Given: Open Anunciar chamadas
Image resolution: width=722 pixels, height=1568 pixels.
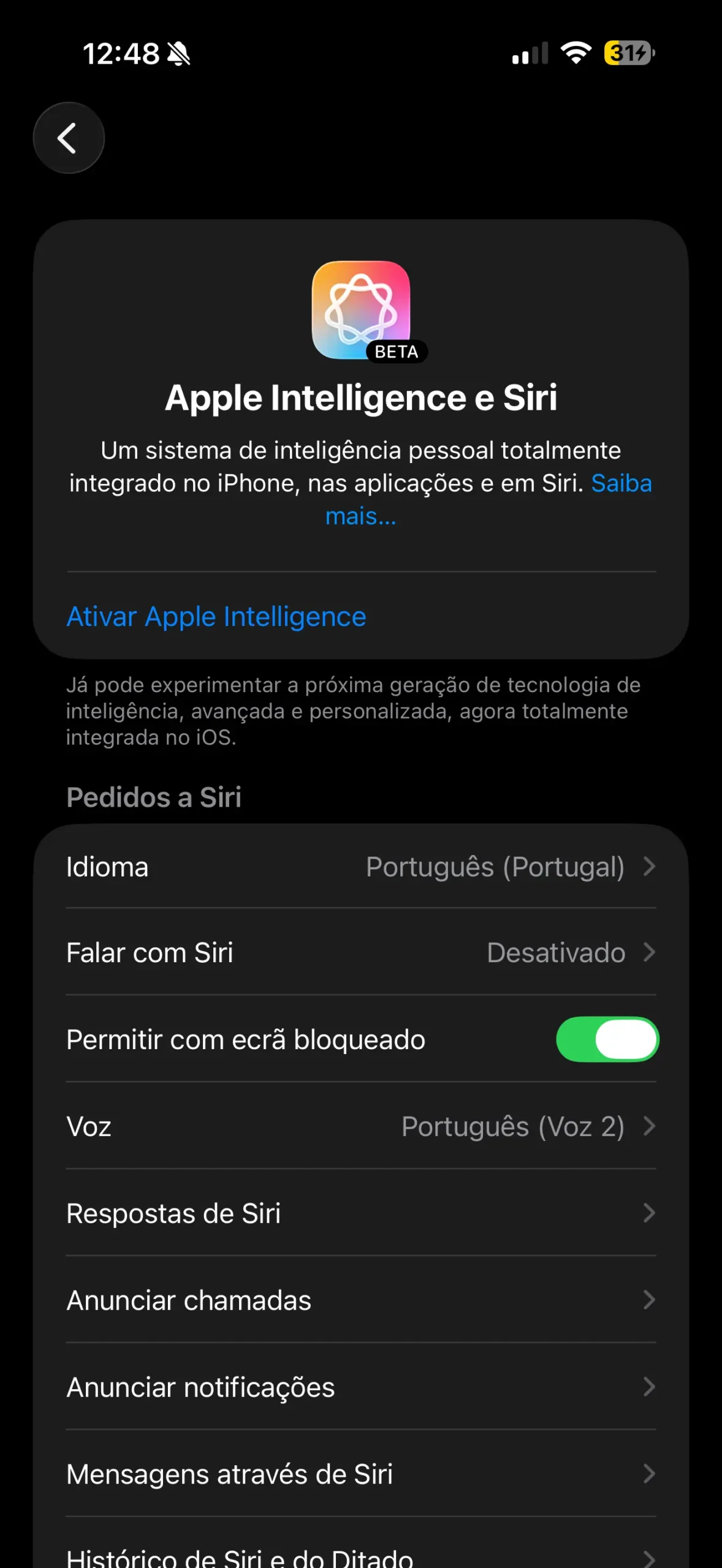Looking at the screenshot, I should [x=360, y=1300].
